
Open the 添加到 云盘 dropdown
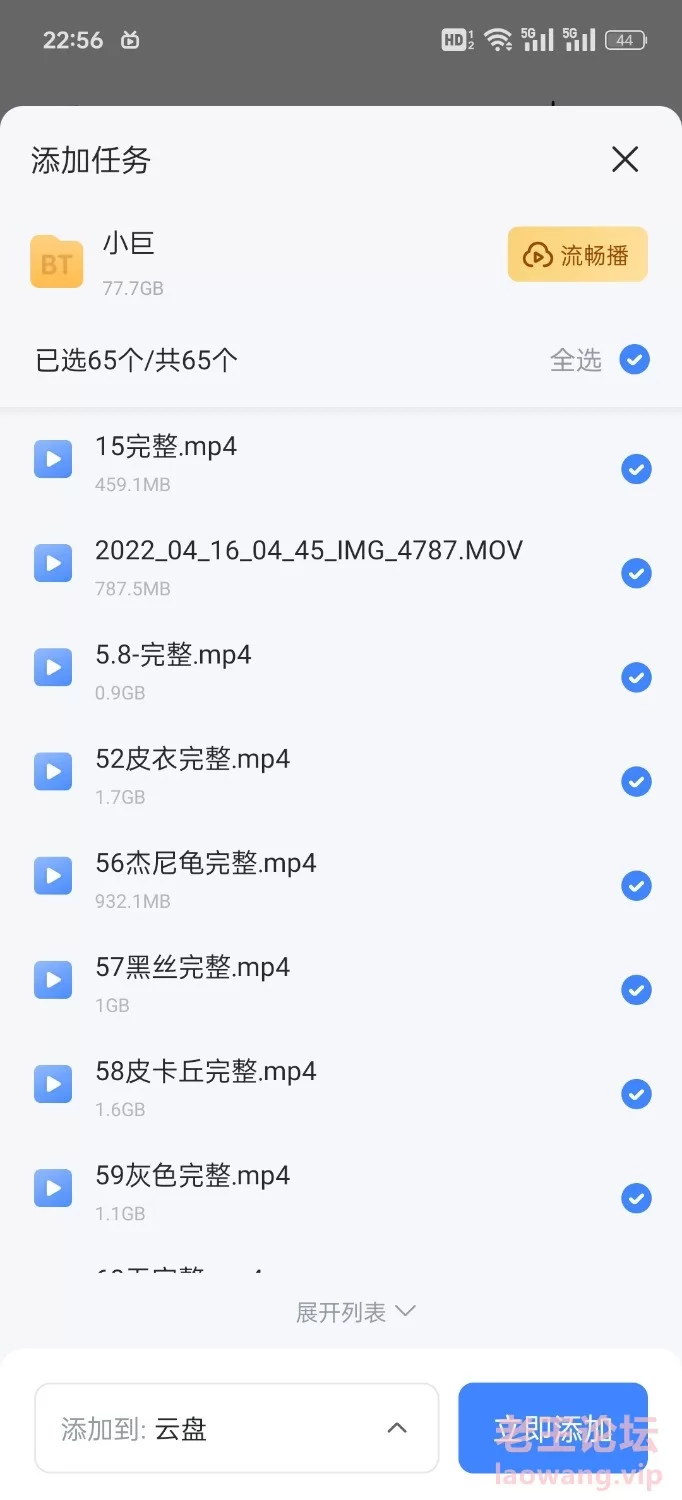tap(237, 1428)
